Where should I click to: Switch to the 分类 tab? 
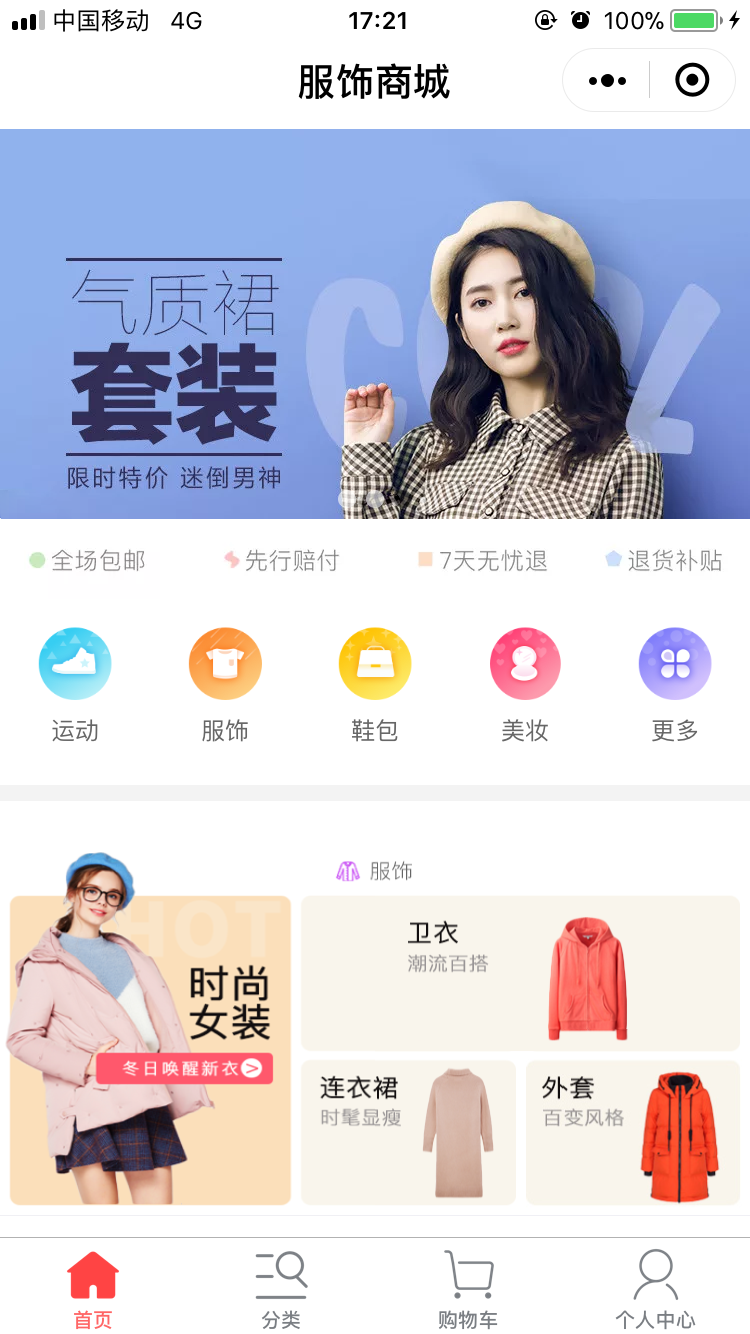(281, 1290)
